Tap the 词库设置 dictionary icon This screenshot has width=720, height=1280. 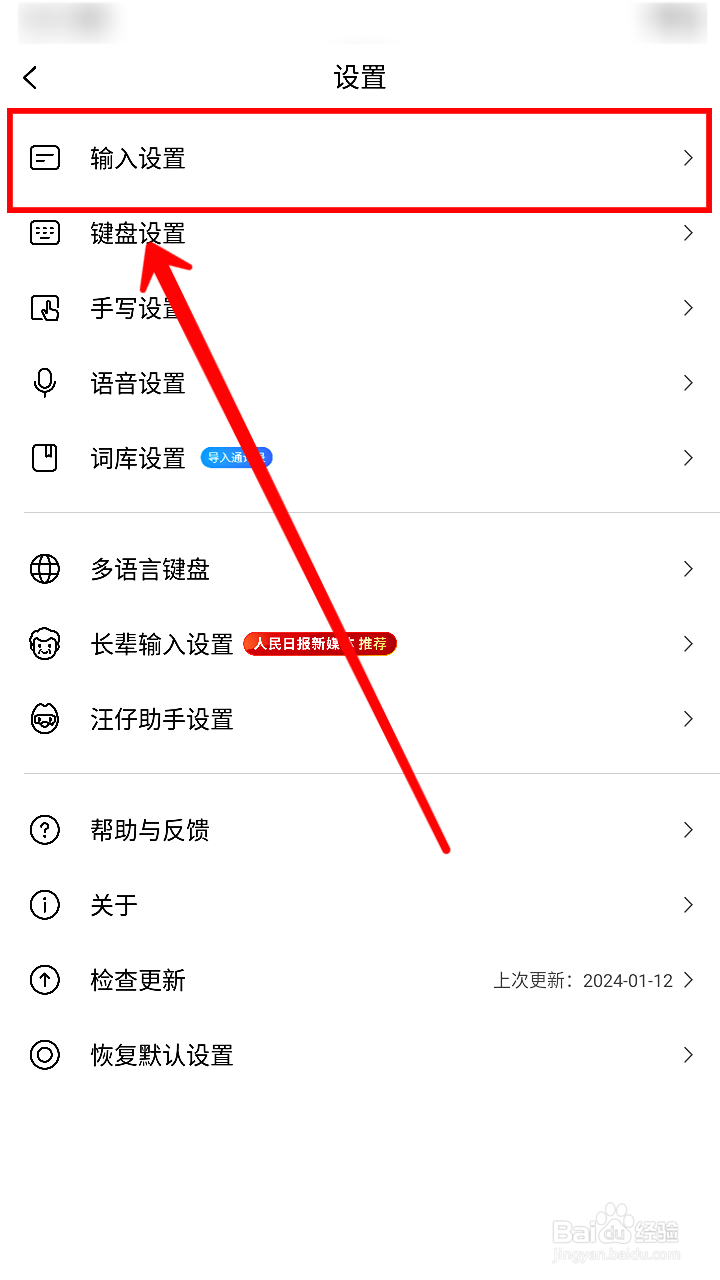point(45,458)
